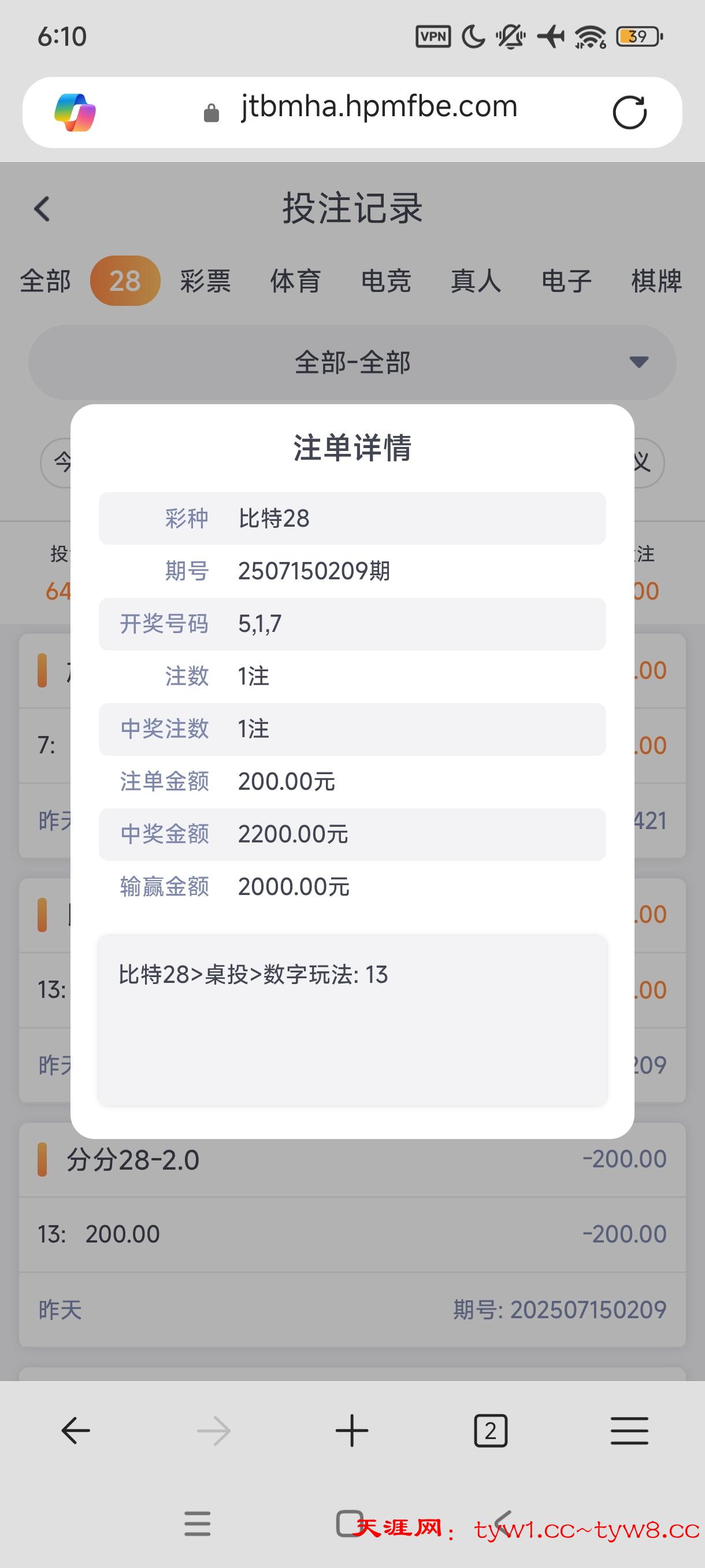
Task: Switch to the 彩票 tab
Action: pyautogui.click(x=205, y=280)
